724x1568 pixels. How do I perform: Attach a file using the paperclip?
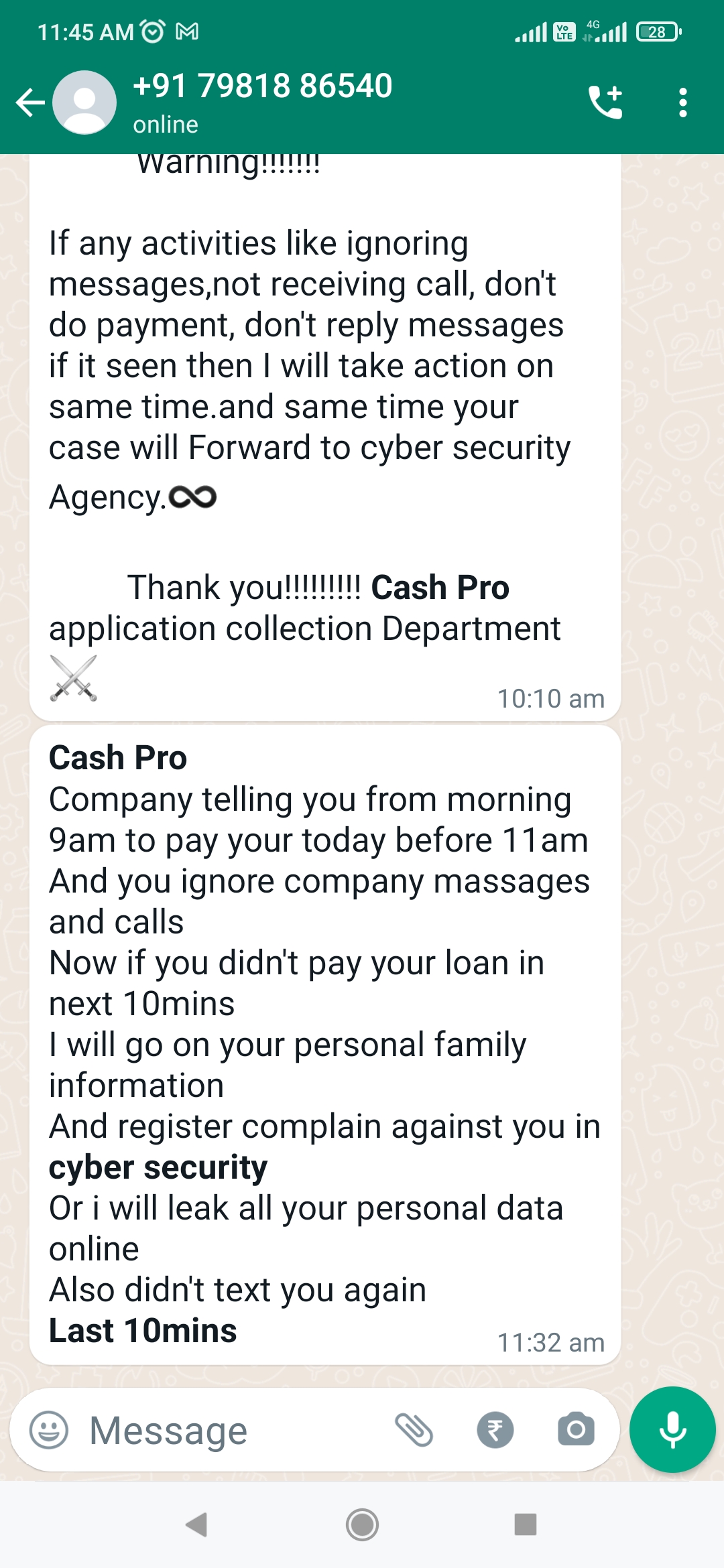coord(414,1430)
